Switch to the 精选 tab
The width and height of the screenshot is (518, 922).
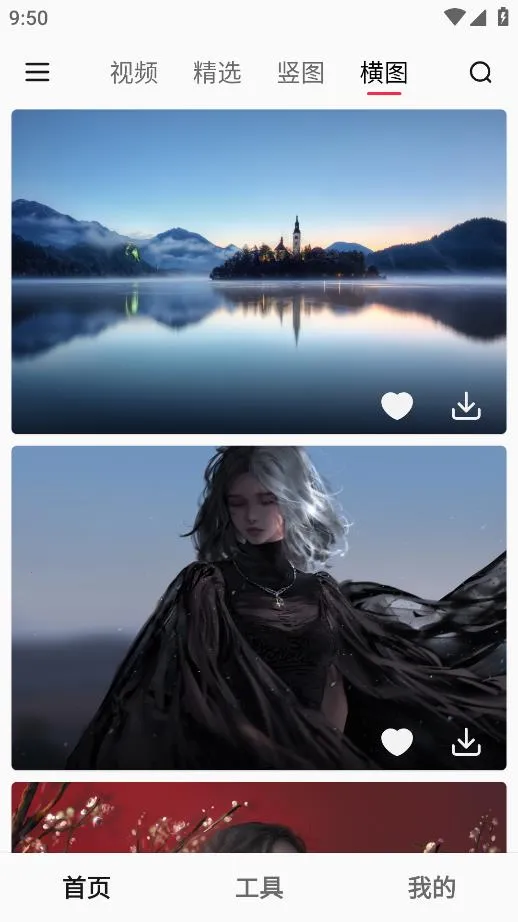point(218,73)
